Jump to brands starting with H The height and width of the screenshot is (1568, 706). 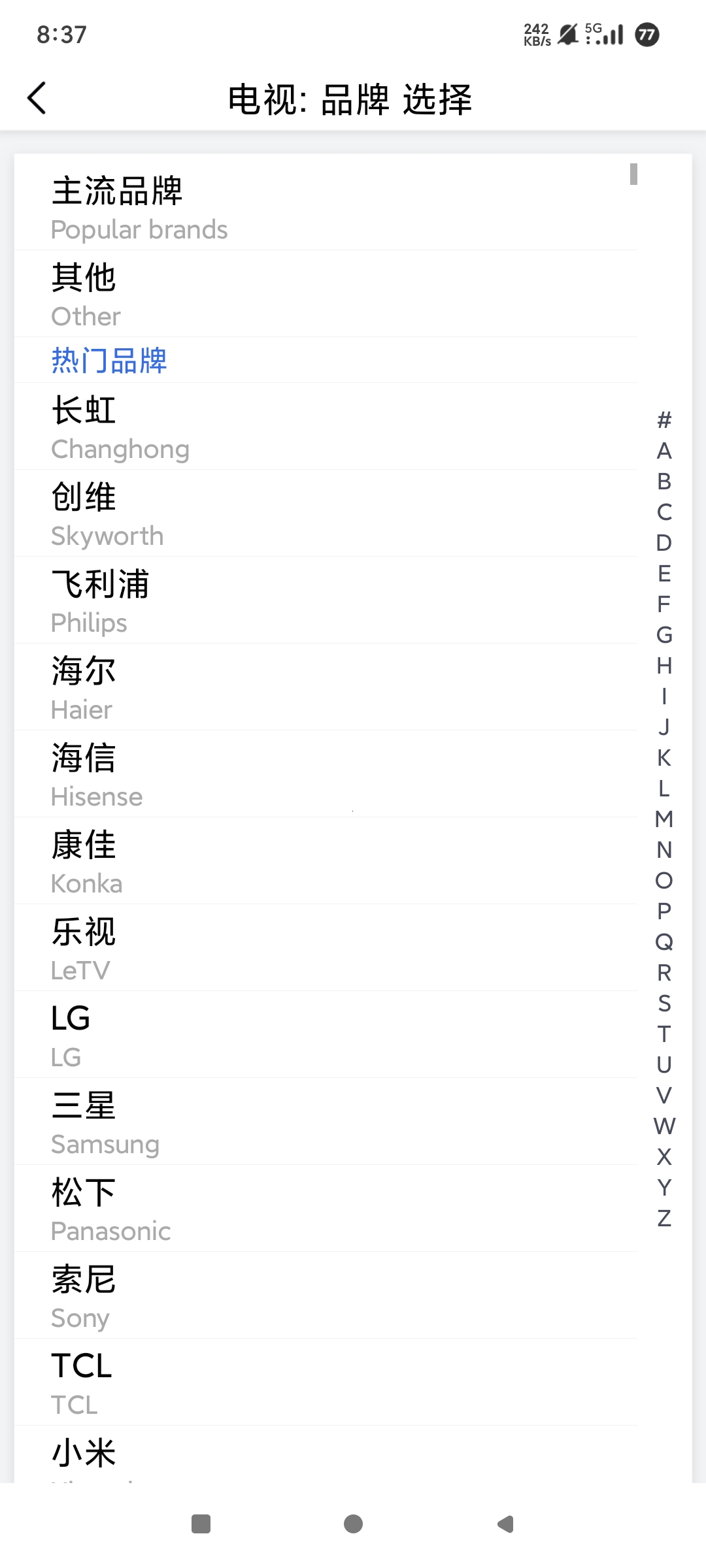tap(664, 666)
